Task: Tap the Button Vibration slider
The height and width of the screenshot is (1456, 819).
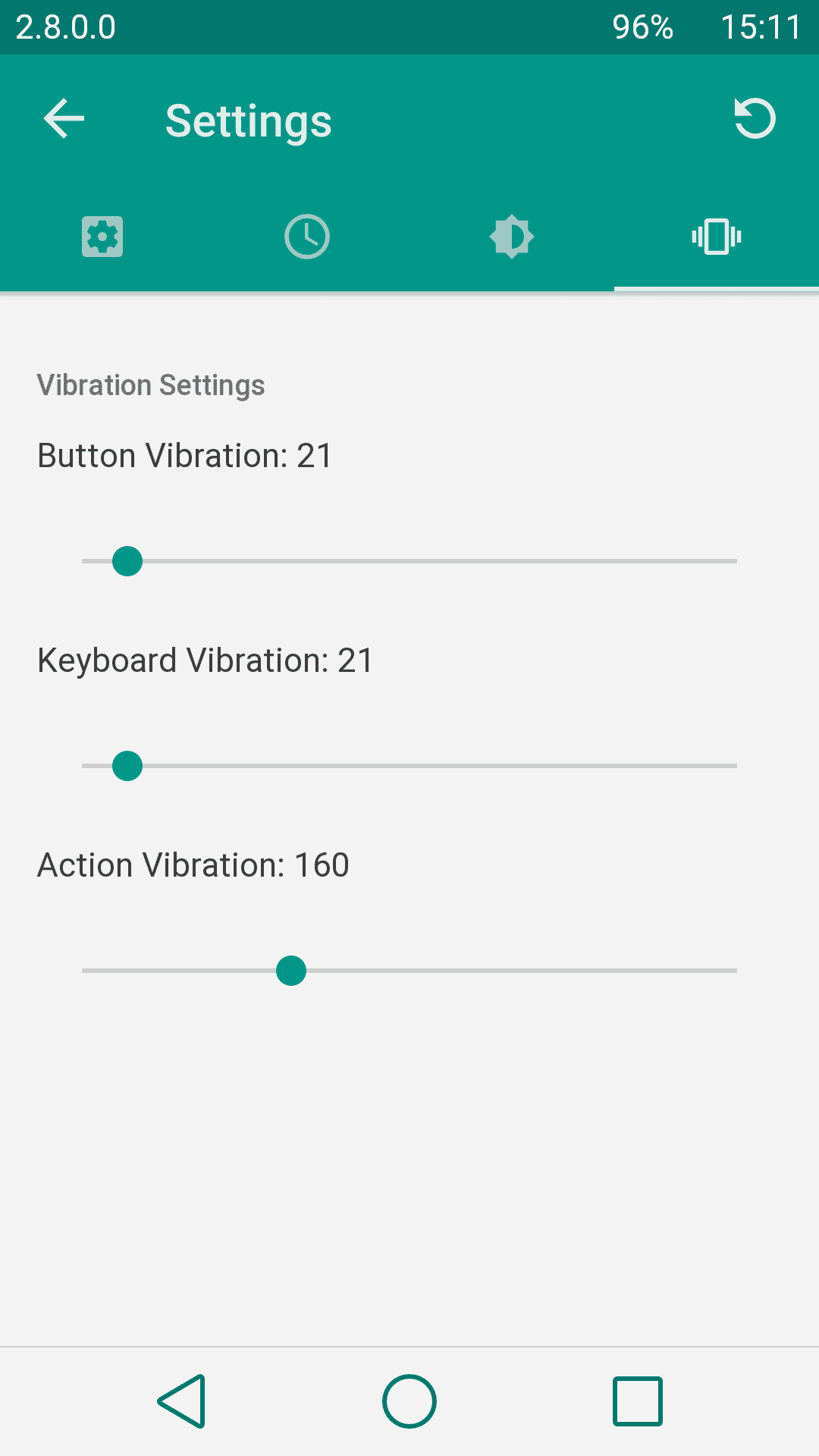Action: [x=409, y=561]
